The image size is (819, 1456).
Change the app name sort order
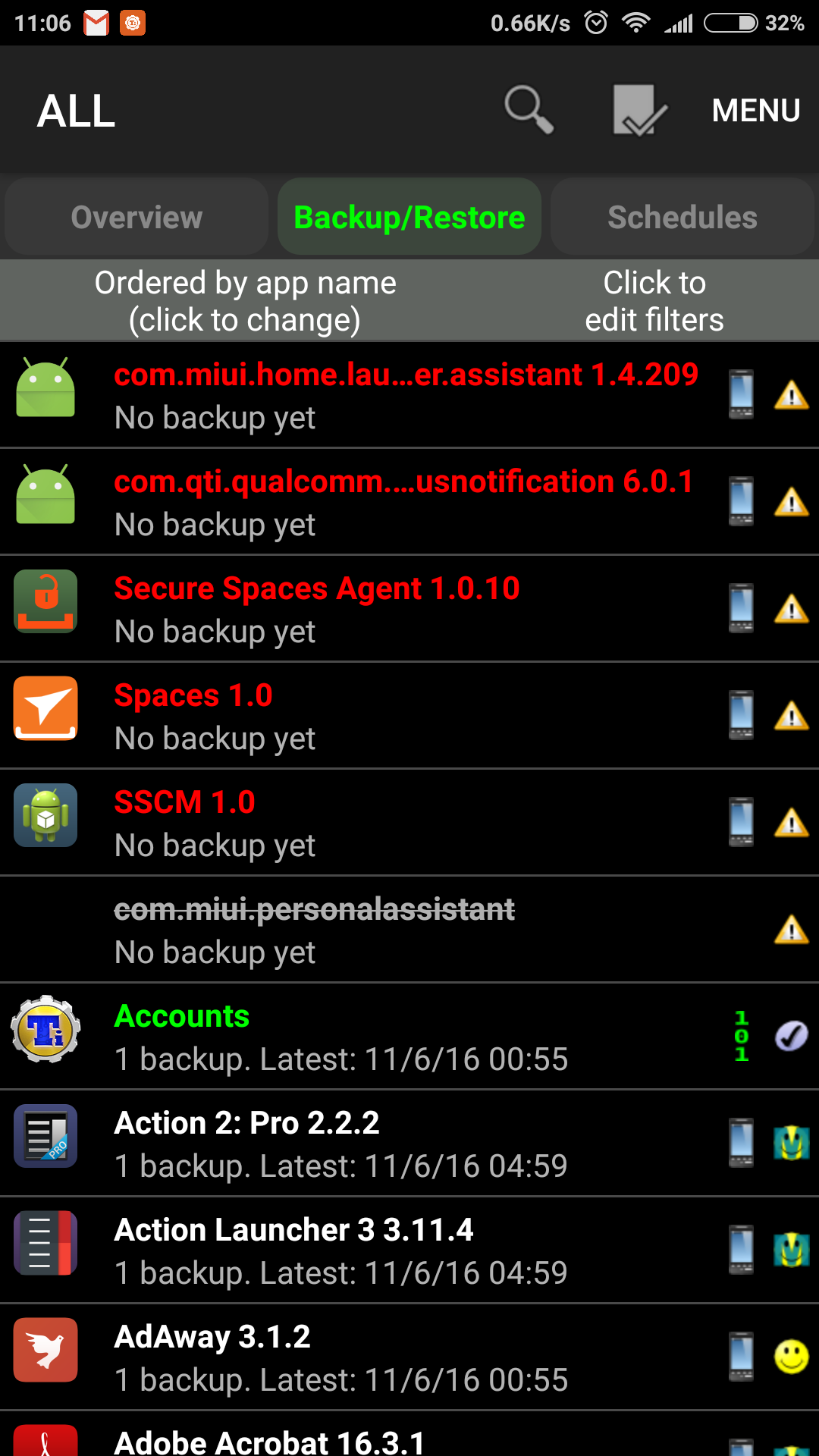point(245,301)
